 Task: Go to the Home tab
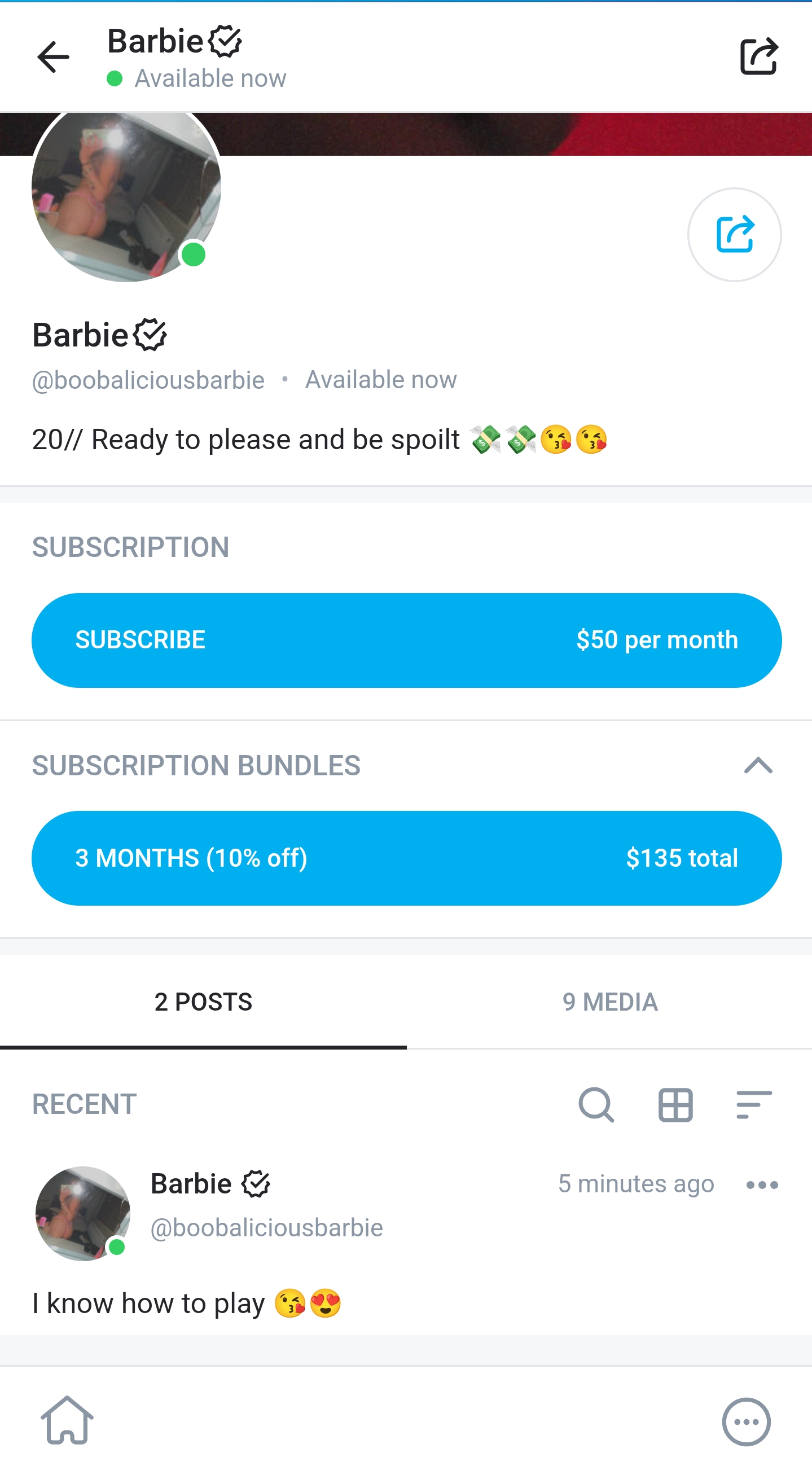67,1420
